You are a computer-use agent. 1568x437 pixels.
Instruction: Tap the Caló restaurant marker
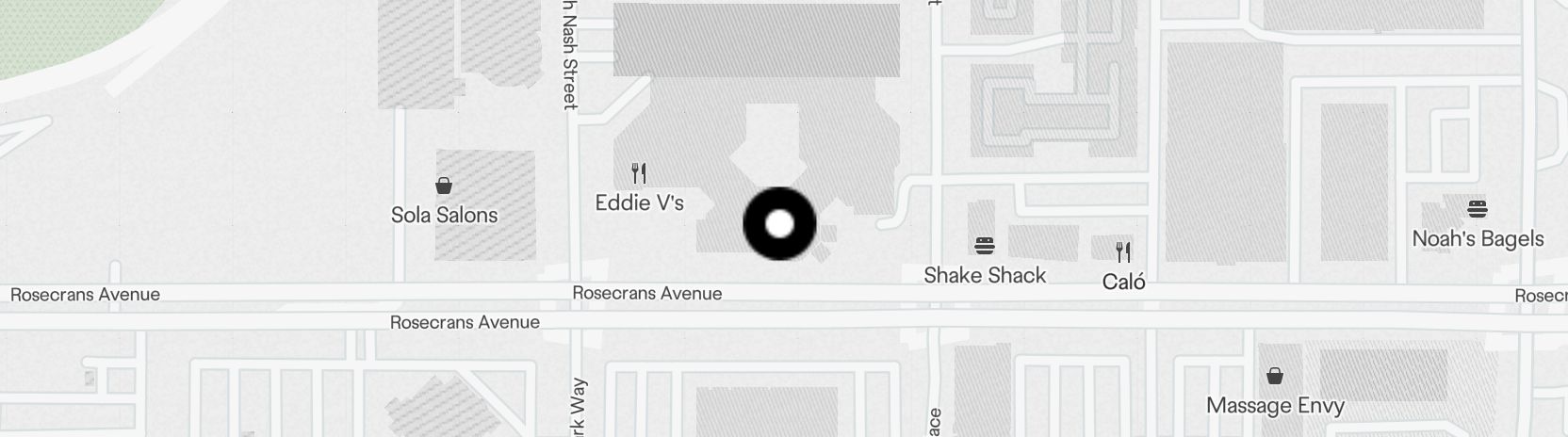(1122, 252)
